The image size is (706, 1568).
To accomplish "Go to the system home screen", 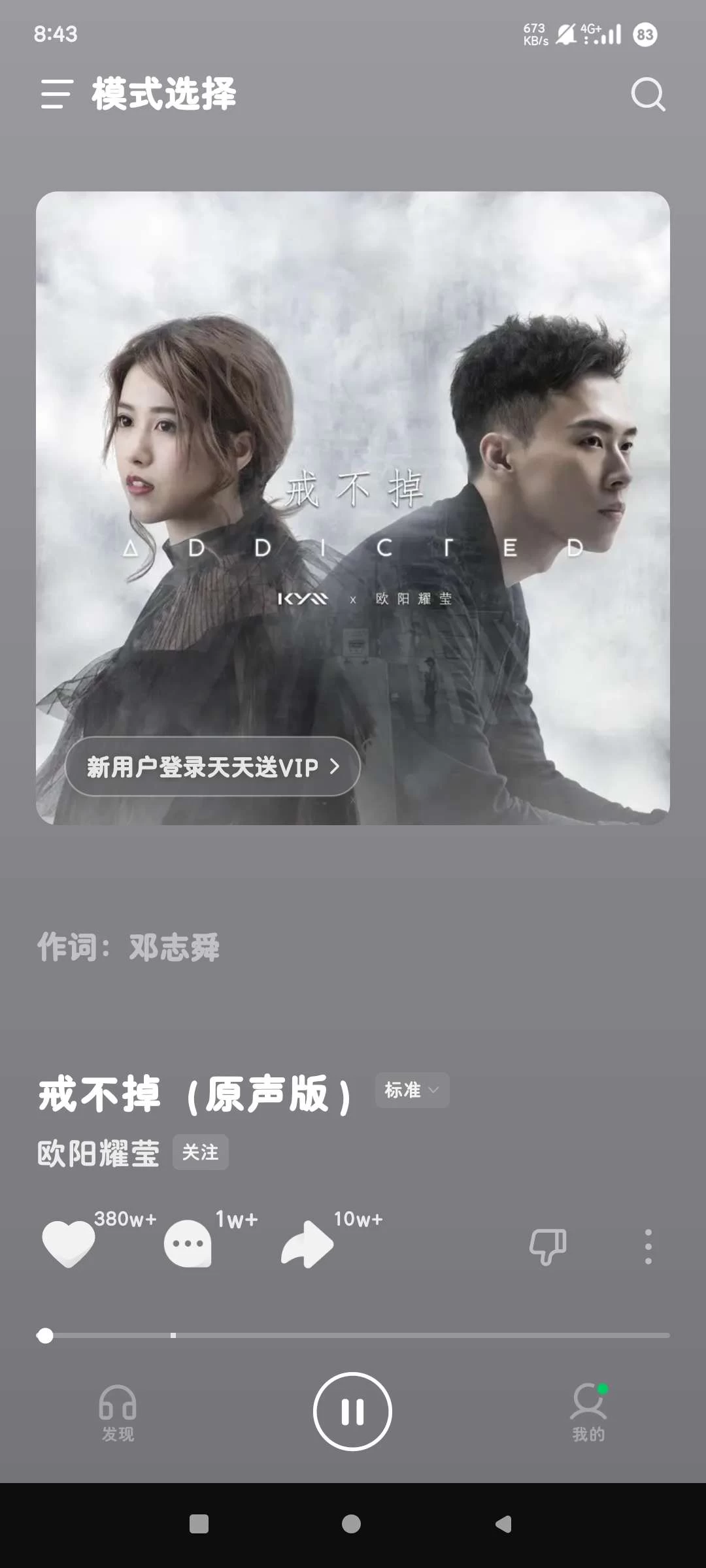I will [x=351, y=1524].
